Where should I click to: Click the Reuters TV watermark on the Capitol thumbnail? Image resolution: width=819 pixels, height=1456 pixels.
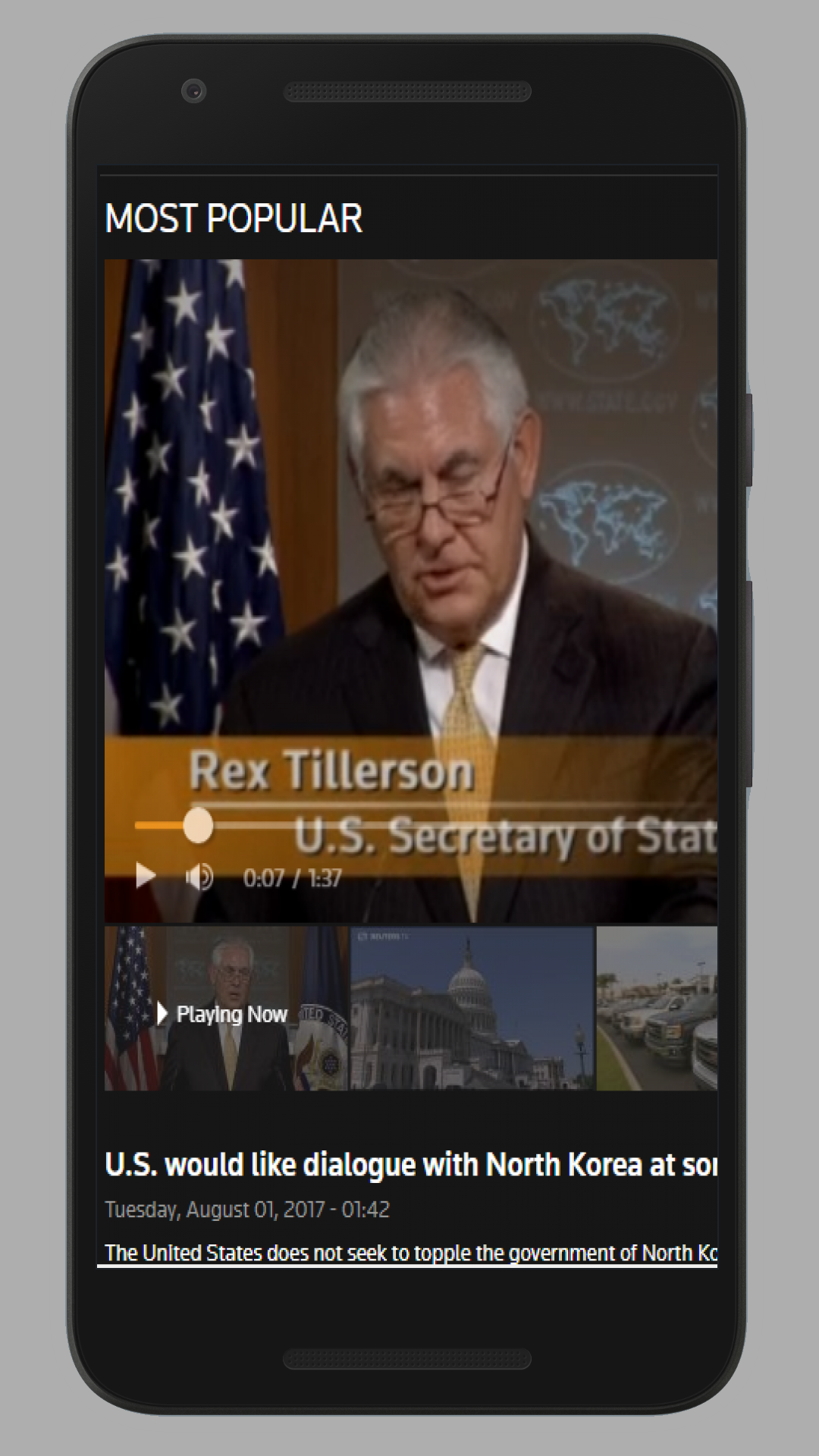[383, 939]
